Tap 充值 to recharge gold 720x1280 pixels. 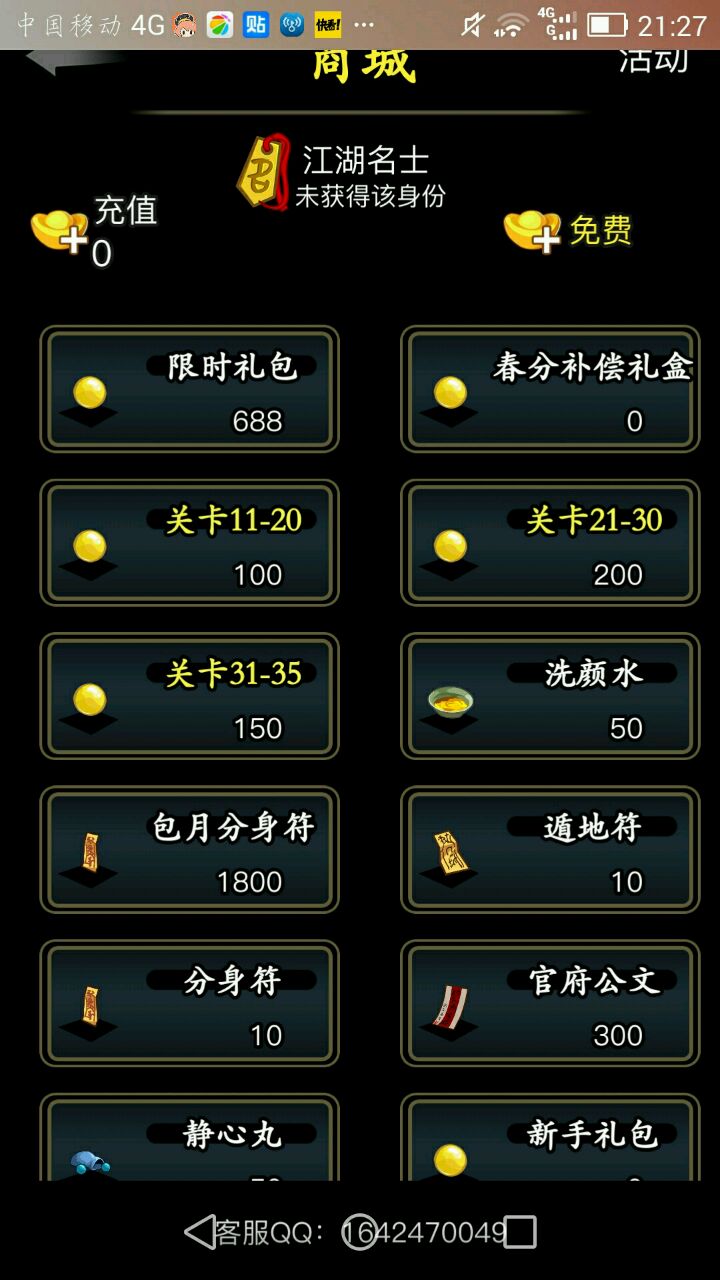[x=95, y=230]
